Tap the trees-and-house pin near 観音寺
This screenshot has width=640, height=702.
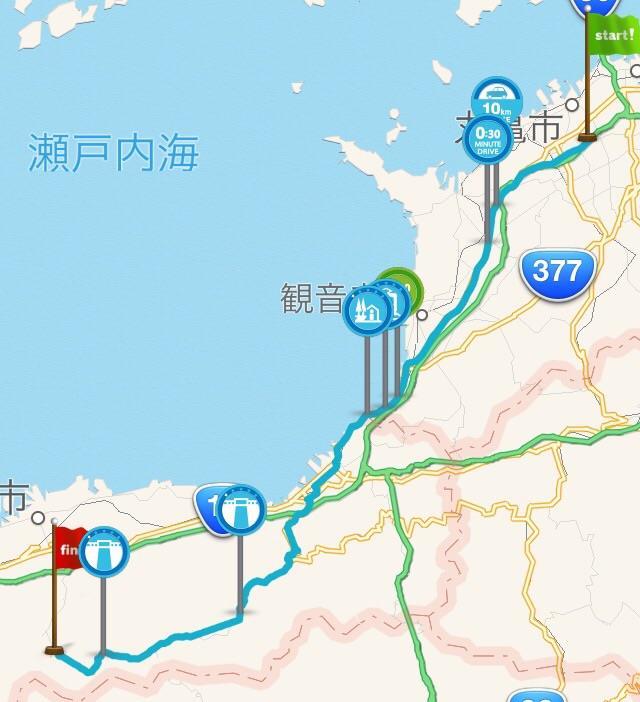point(367,311)
